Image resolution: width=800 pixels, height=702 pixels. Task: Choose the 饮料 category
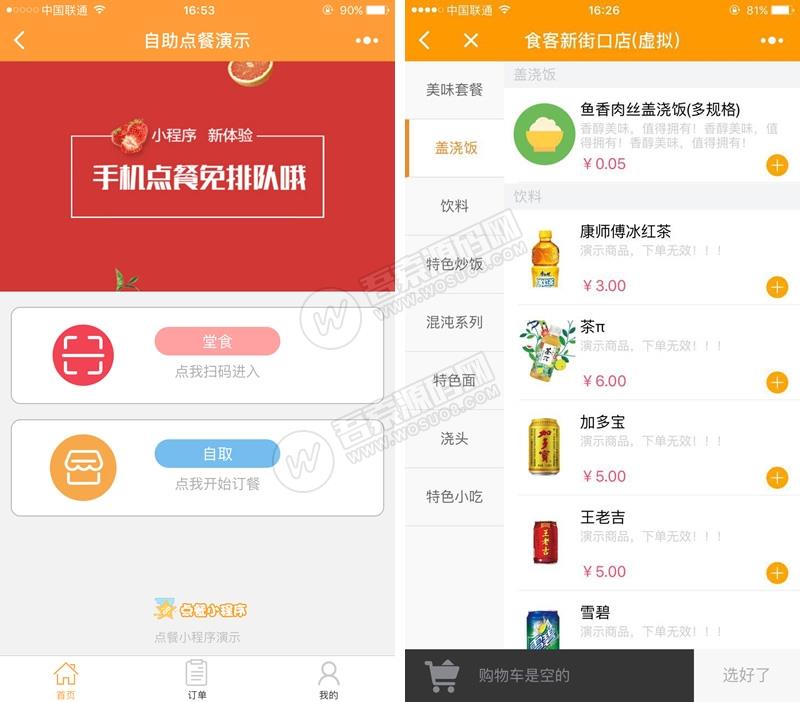454,206
